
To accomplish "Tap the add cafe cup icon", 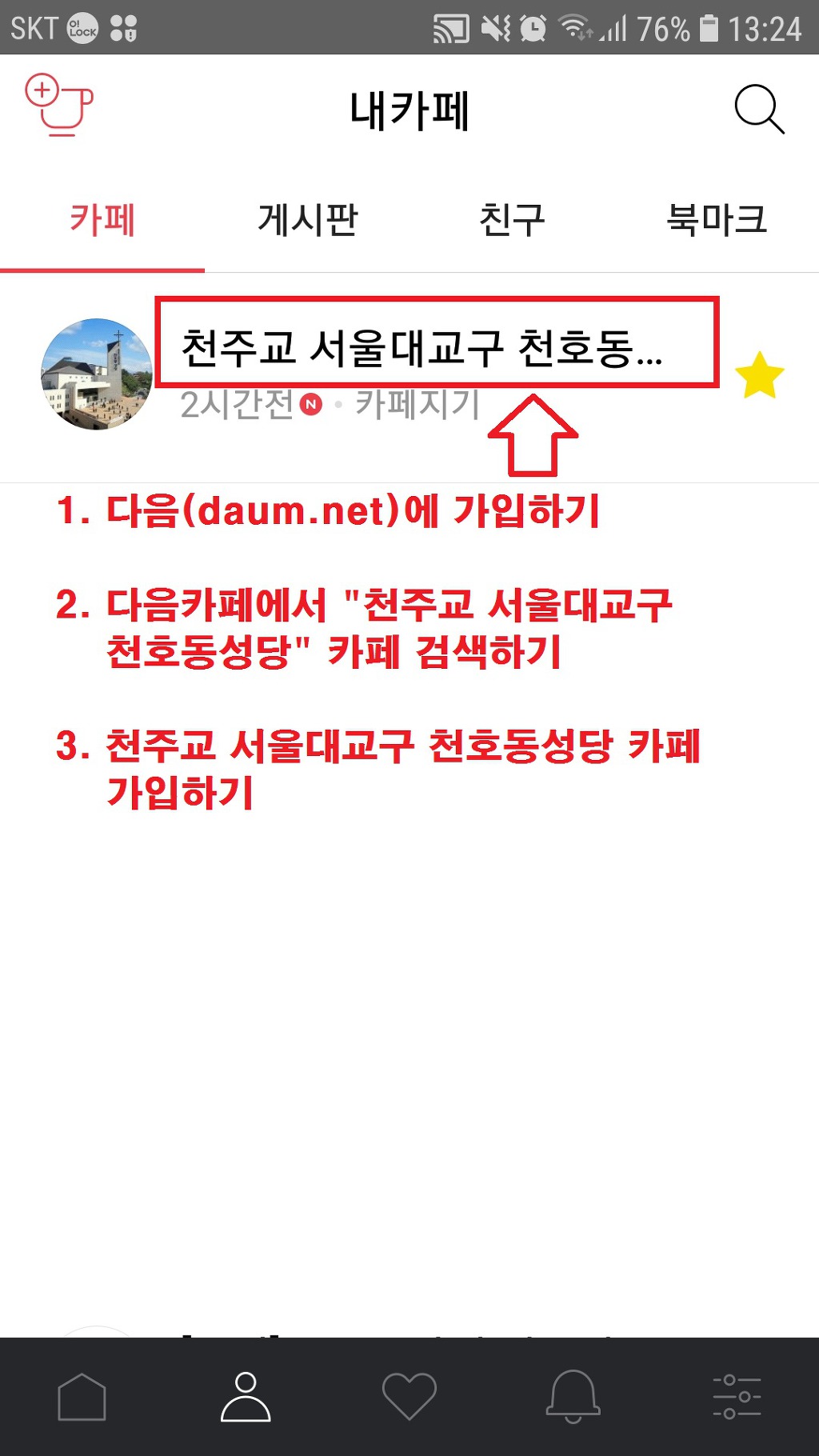I will (x=59, y=105).
